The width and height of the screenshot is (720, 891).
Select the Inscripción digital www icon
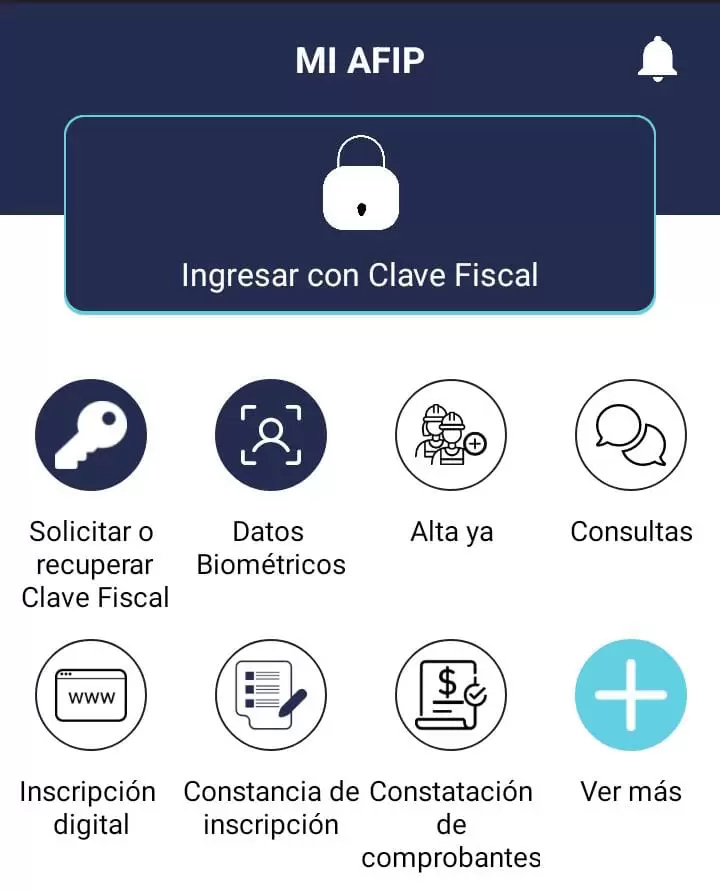[x=91, y=695]
